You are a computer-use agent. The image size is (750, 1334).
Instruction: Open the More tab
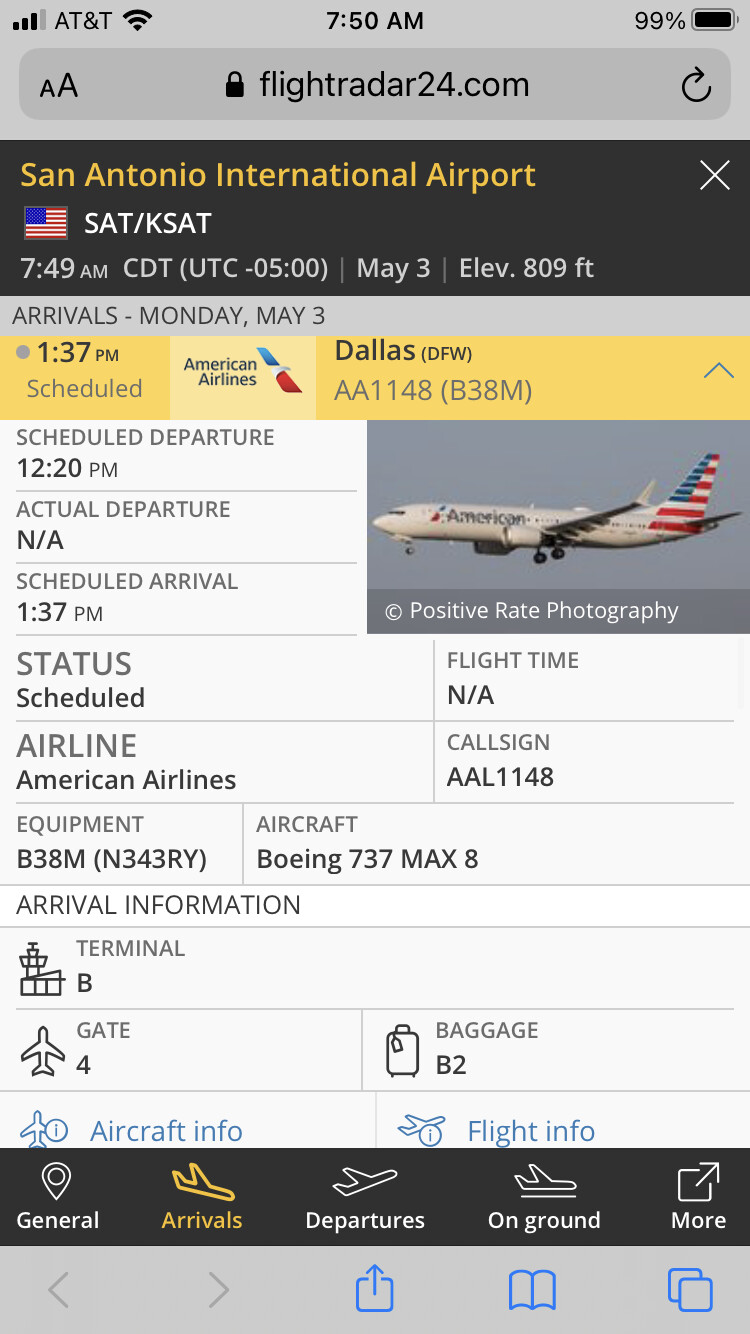coord(698,1197)
